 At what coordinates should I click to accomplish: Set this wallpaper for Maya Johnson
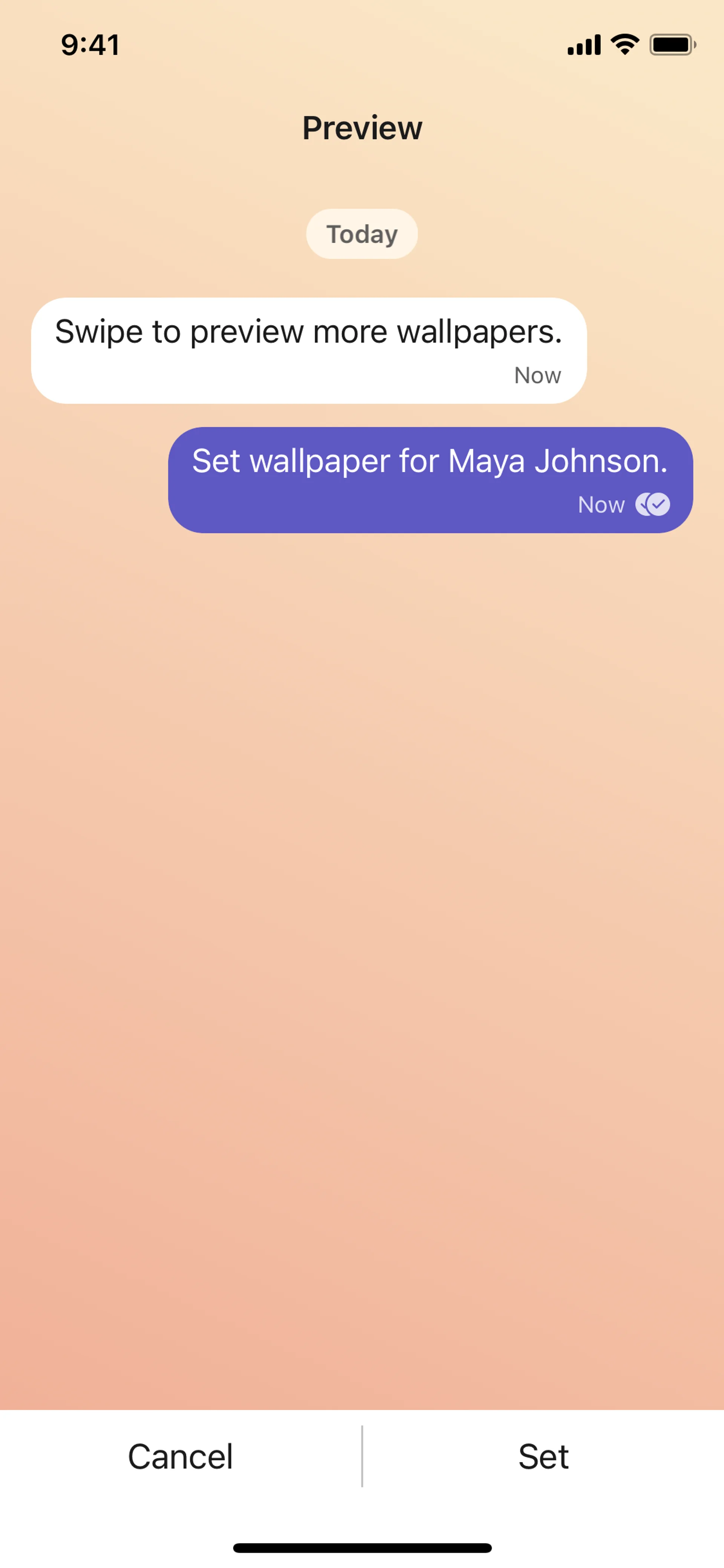pos(543,1457)
